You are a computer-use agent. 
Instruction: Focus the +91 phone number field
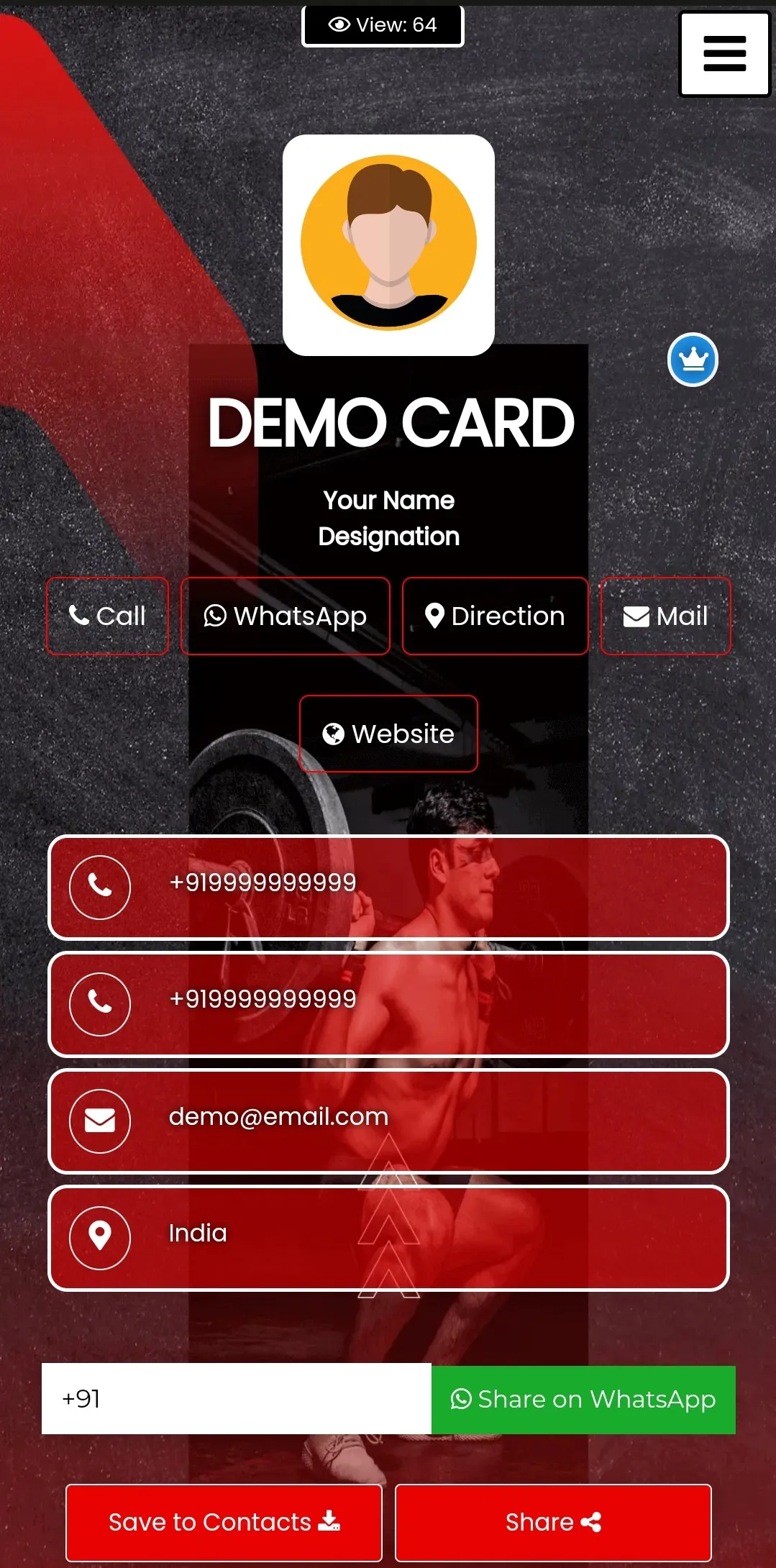pyautogui.click(x=237, y=1398)
